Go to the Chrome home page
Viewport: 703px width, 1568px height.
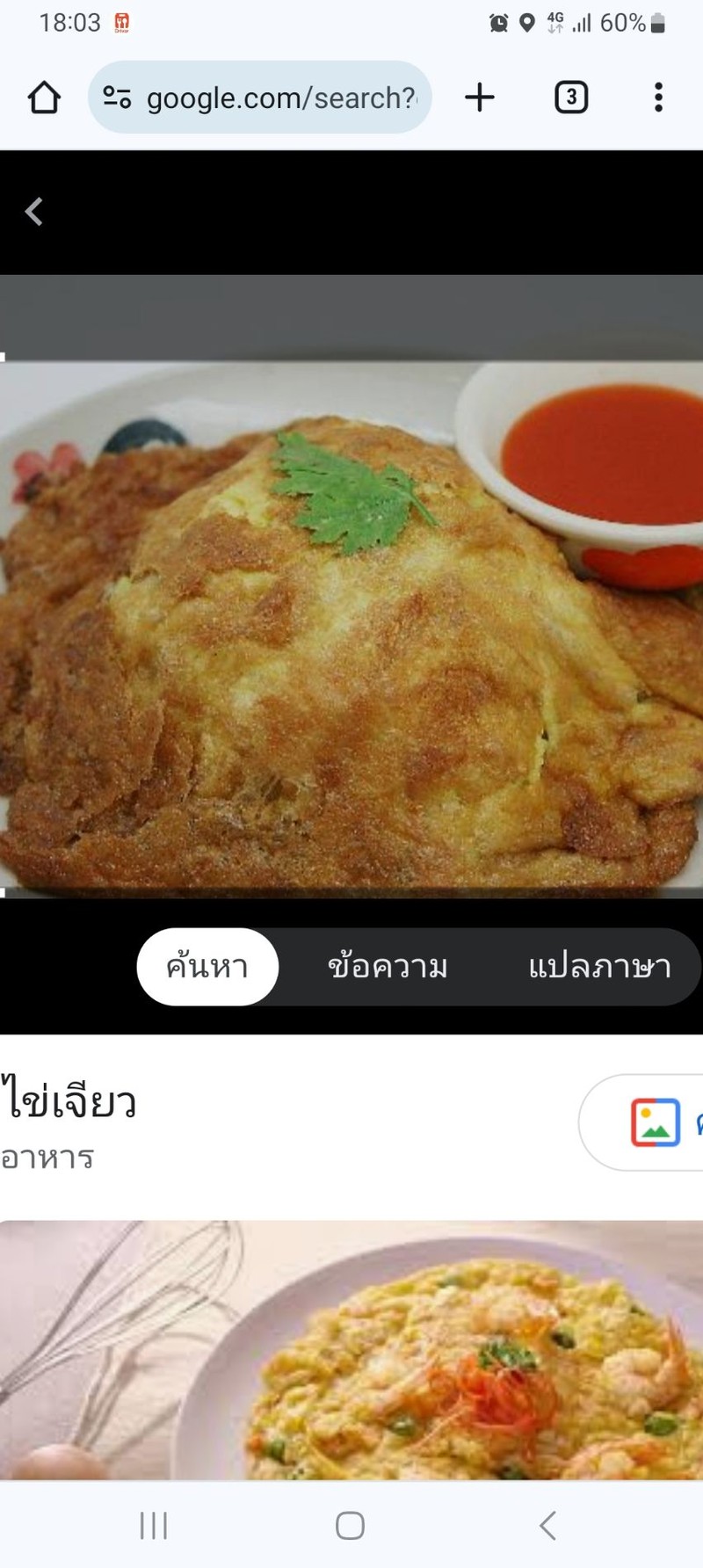44,98
